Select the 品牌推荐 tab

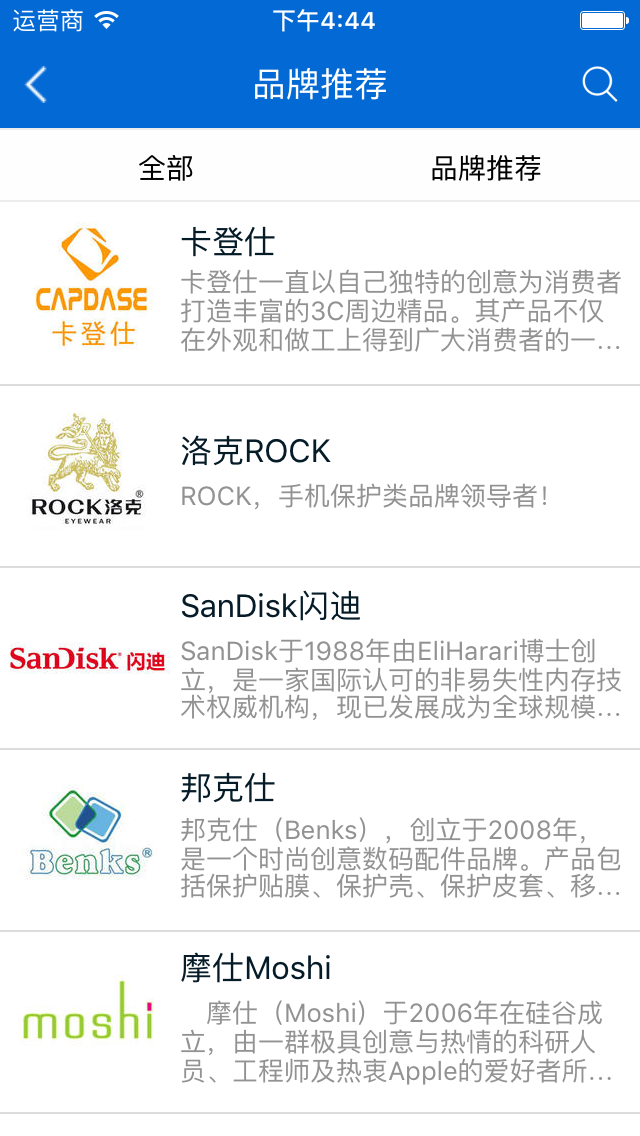486,168
